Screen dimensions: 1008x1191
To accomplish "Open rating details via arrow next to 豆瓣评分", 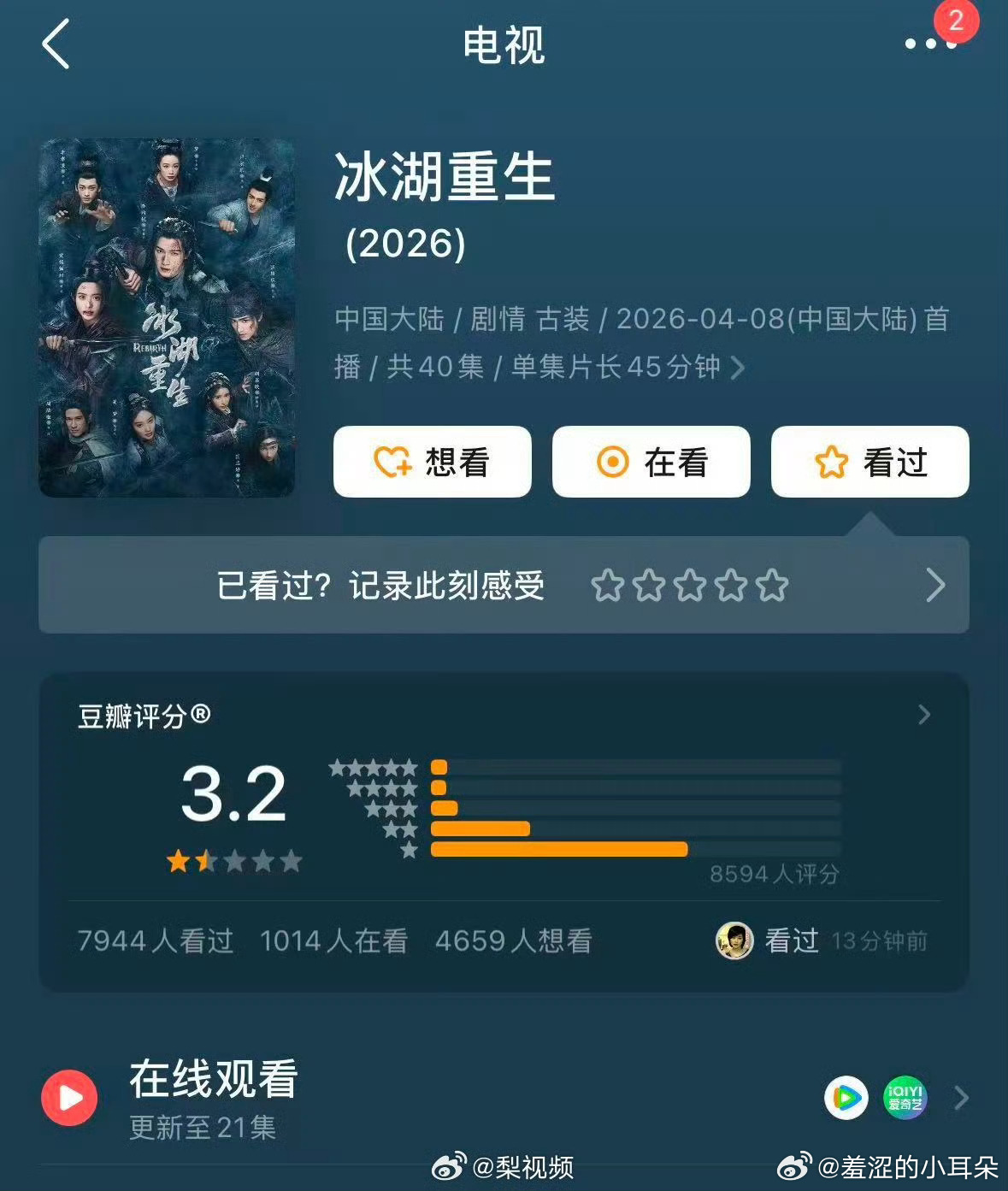I will click(x=924, y=715).
